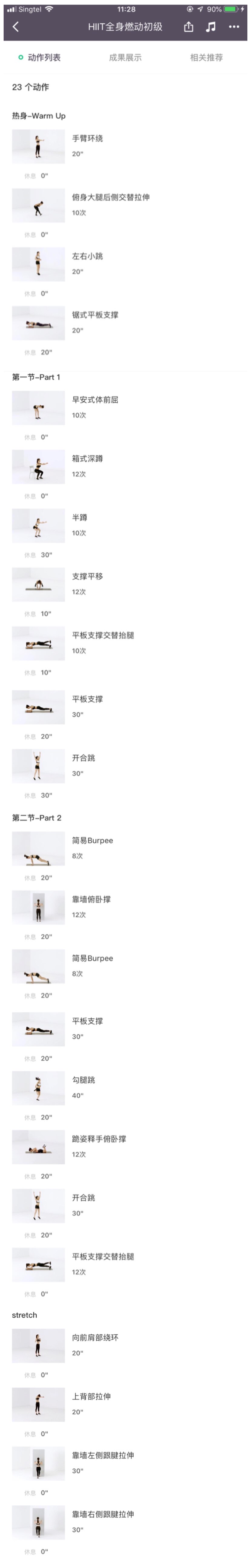Share this HIIT workout
Viewport: 251px width, 1568px height.
tap(189, 27)
